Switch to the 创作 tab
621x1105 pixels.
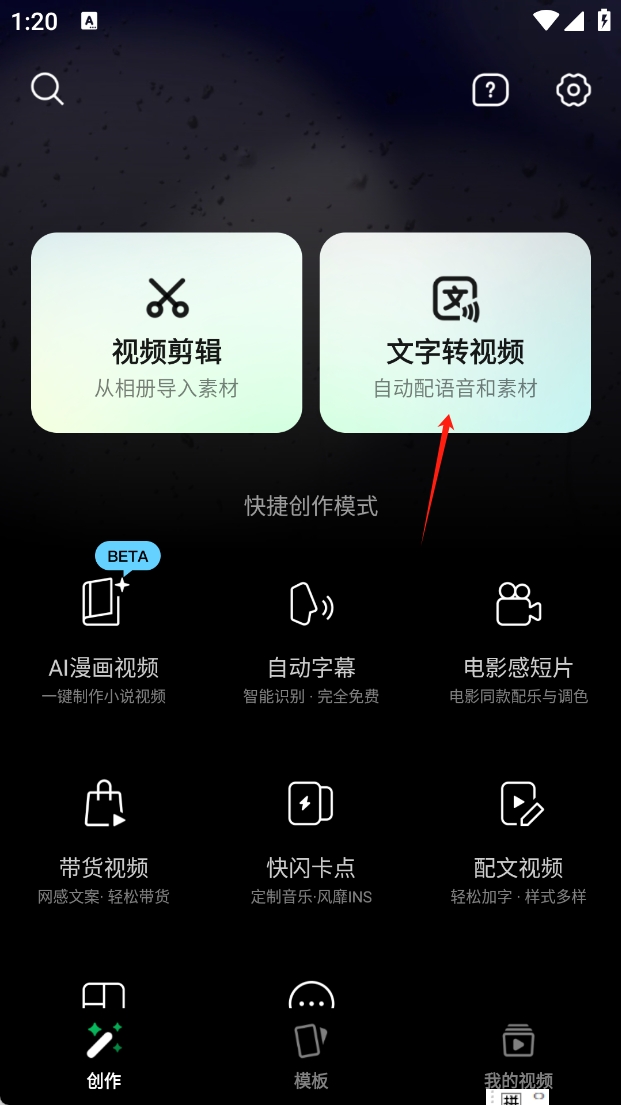click(104, 1054)
